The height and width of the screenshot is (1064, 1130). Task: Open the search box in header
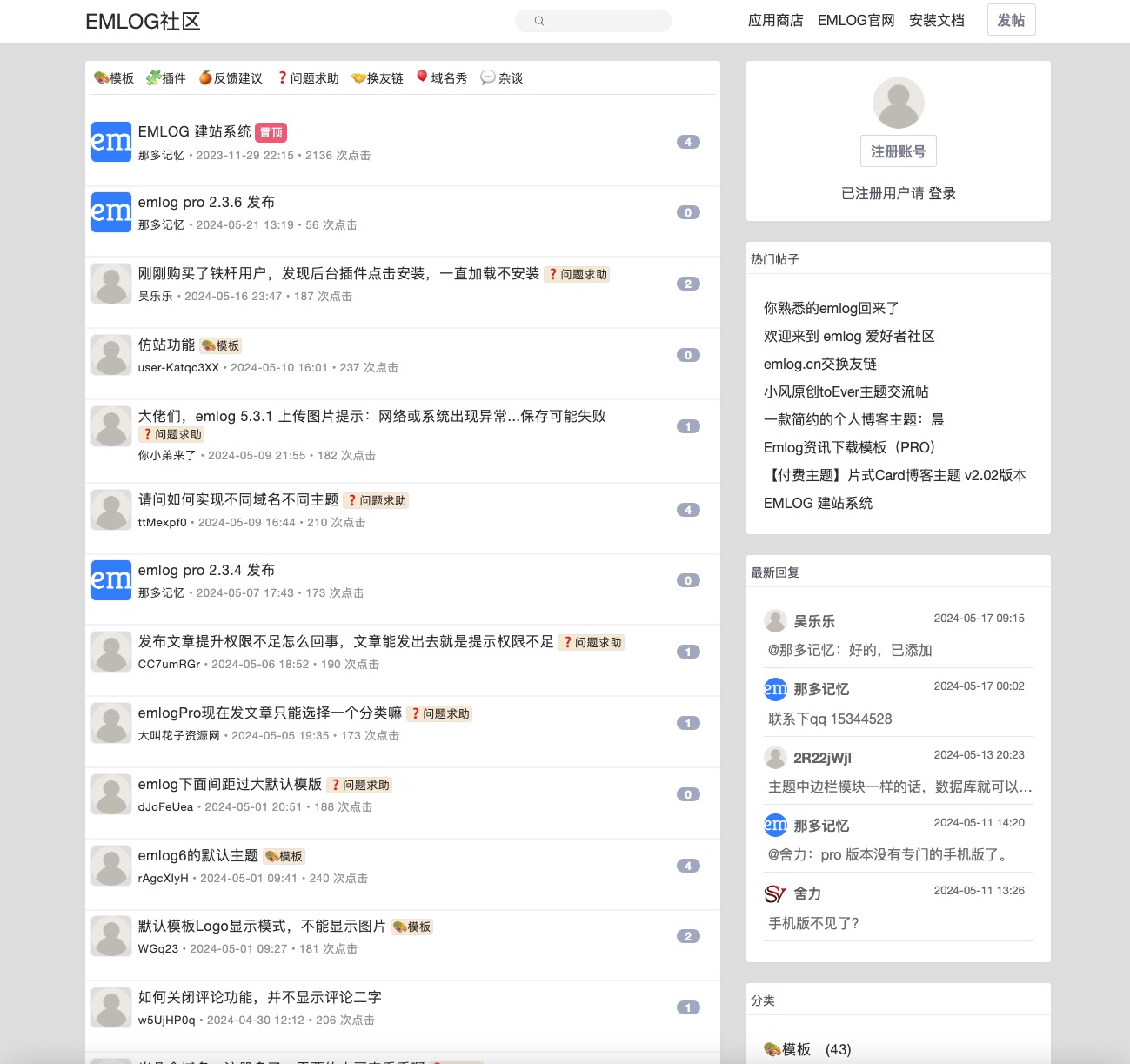(x=600, y=21)
